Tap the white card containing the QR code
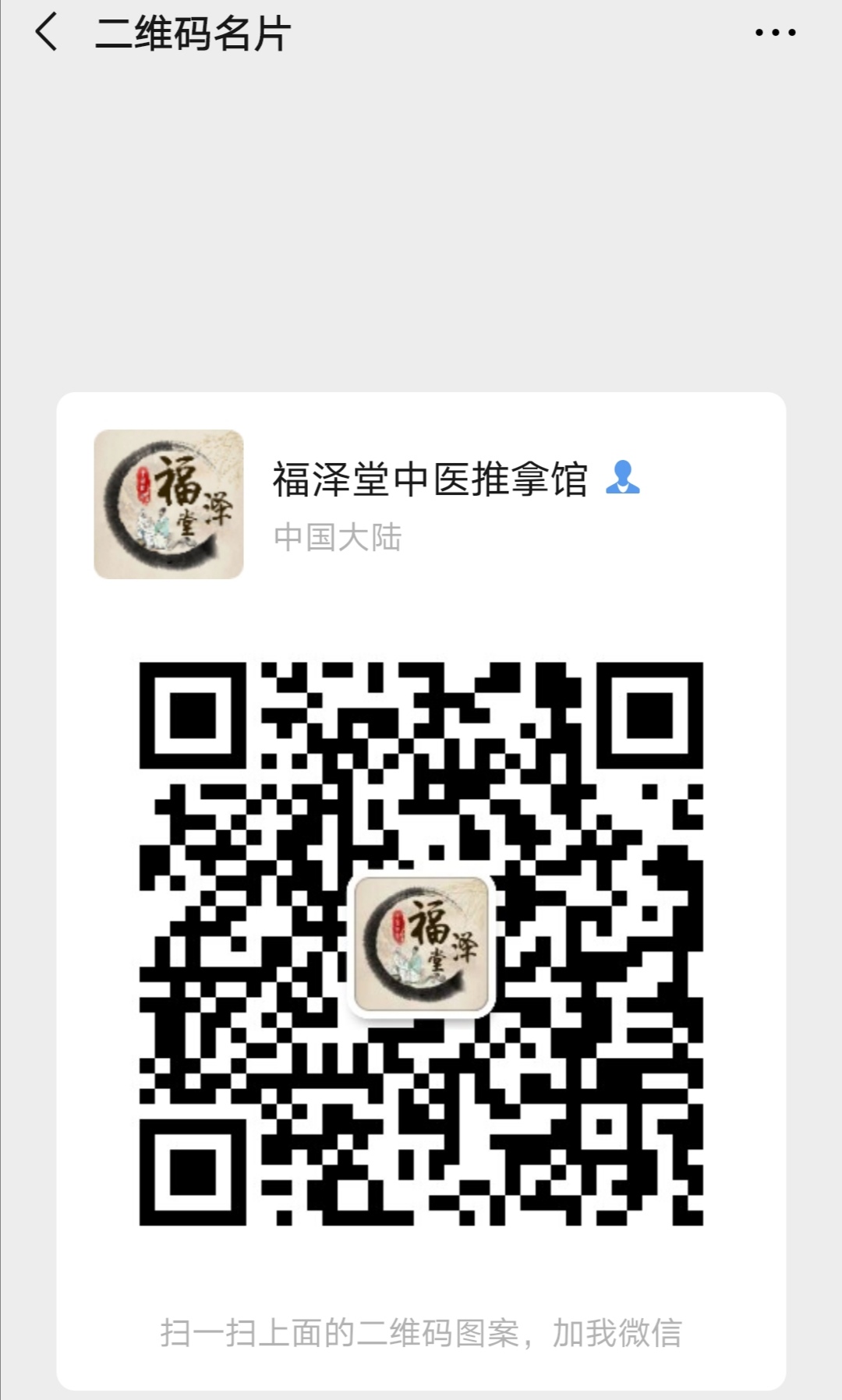842x1400 pixels. coord(421,857)
